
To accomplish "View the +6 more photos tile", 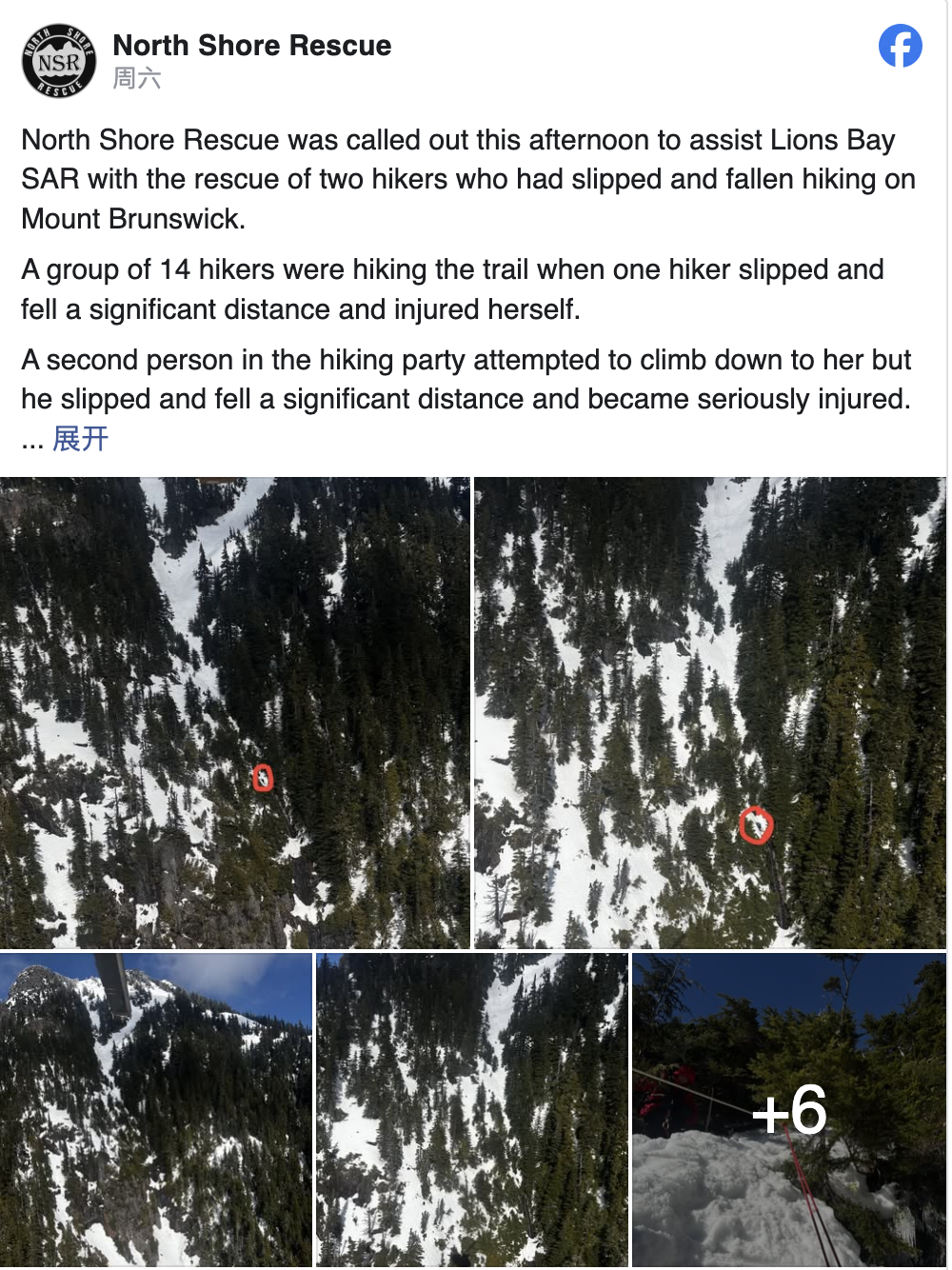I will point(789,1109).
